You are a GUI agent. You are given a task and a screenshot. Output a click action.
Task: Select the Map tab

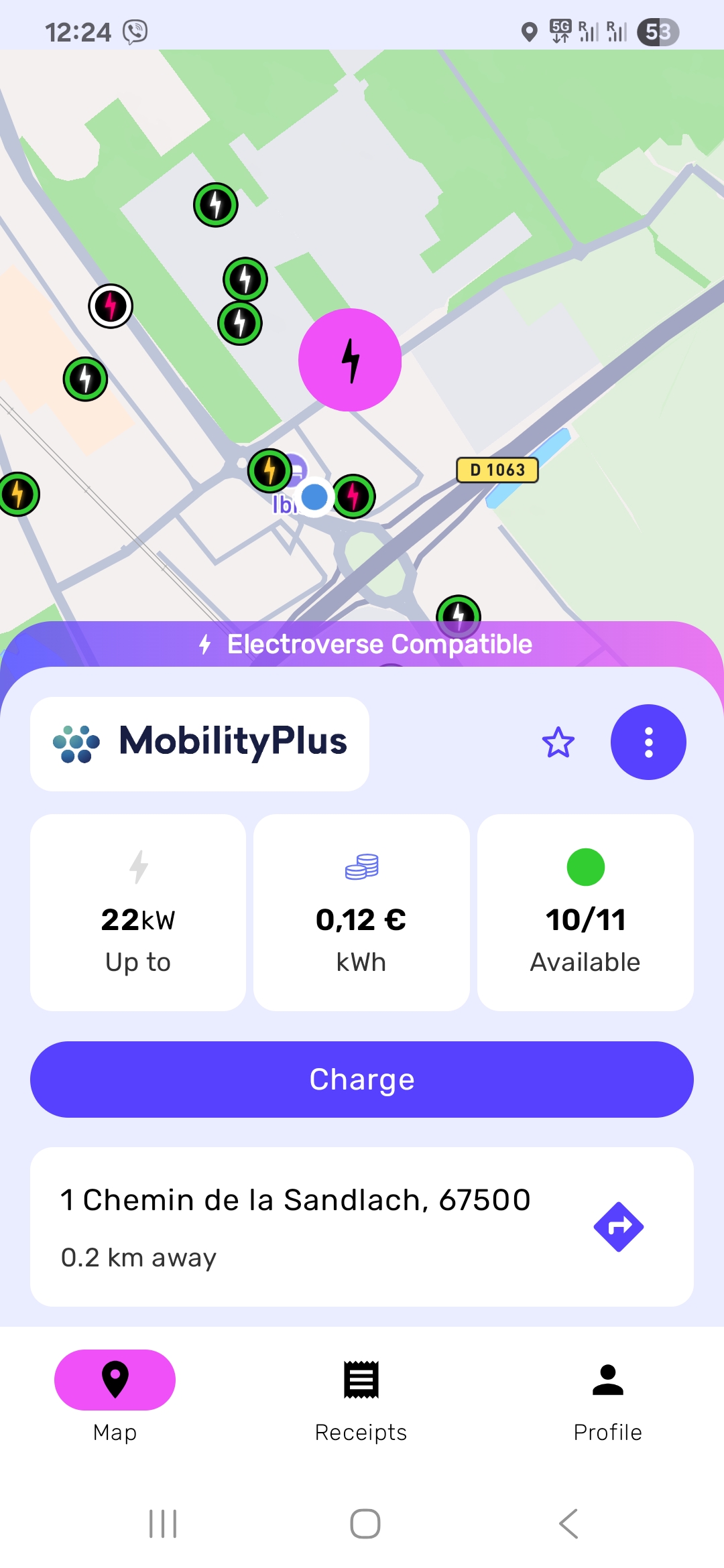pyautogui.click(x=115, y=1397)
